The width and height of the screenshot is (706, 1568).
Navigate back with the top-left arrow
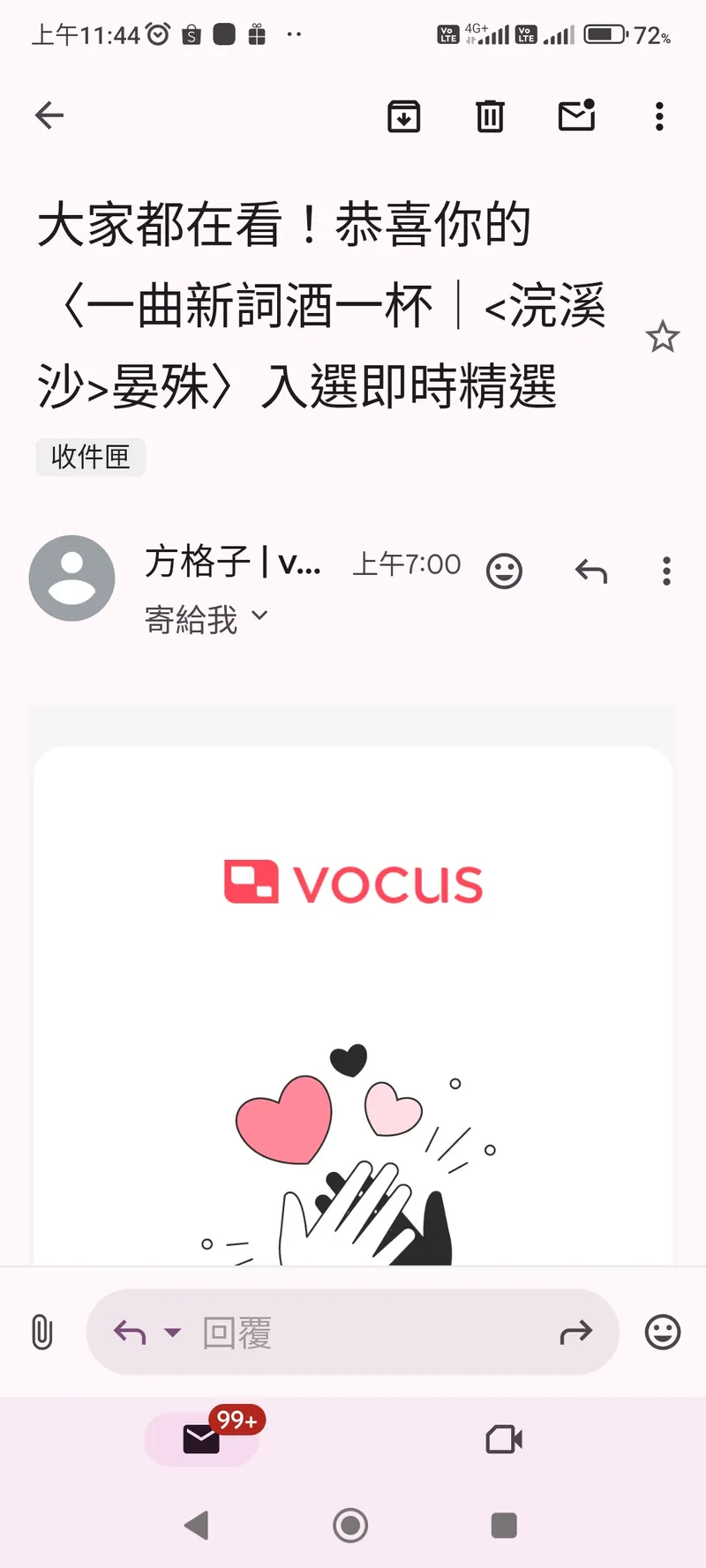[x=49, y=116]
